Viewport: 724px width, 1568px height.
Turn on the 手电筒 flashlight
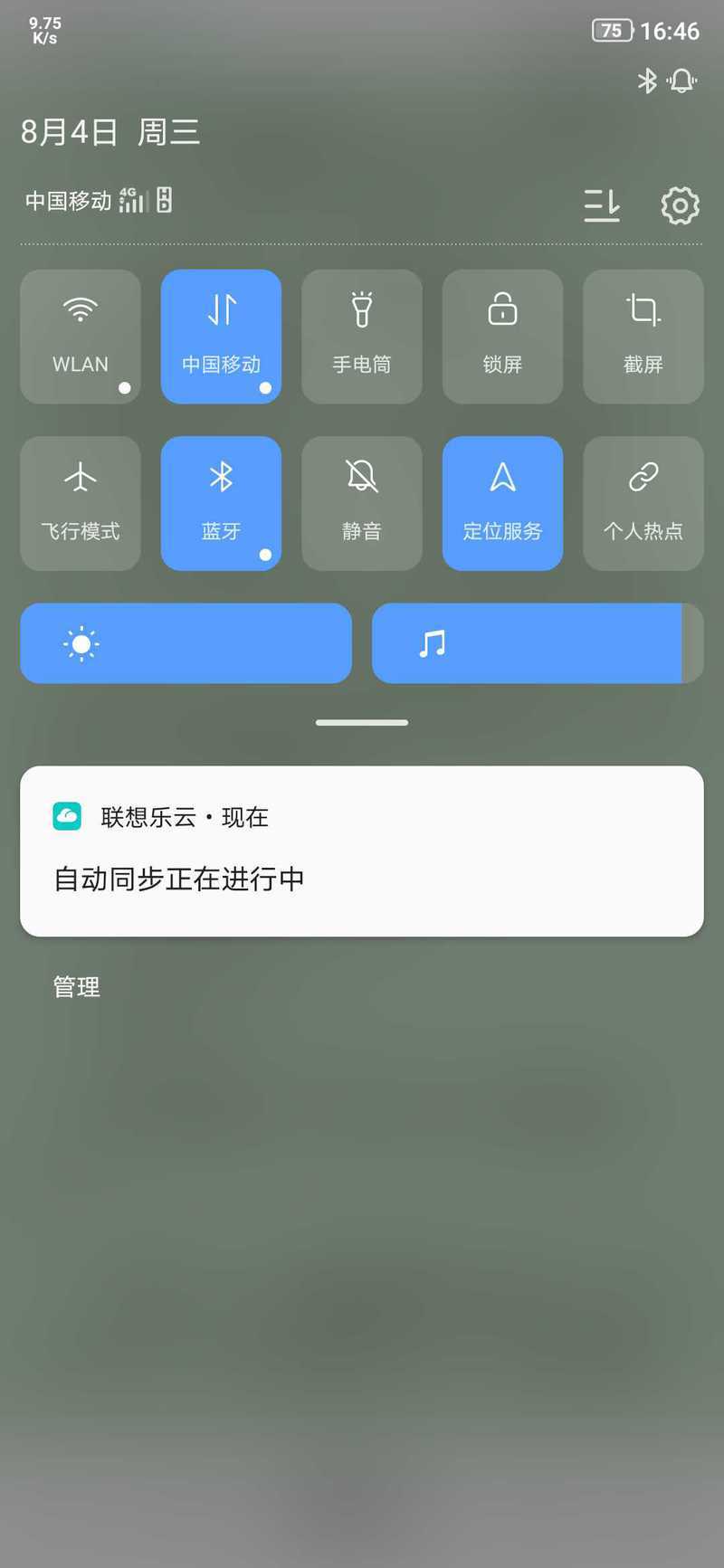362,337
